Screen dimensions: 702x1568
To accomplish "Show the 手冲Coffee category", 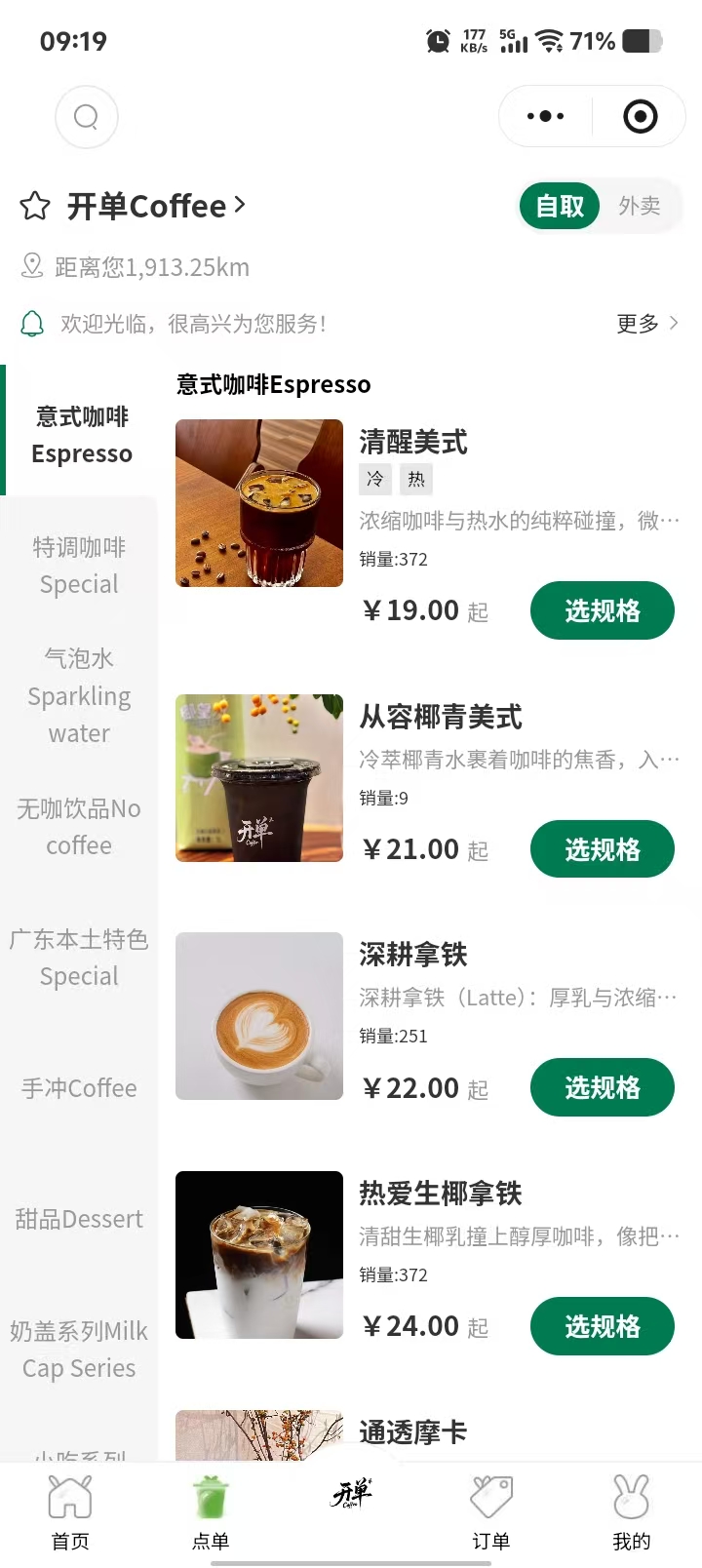I will (x=79, y=1088).
